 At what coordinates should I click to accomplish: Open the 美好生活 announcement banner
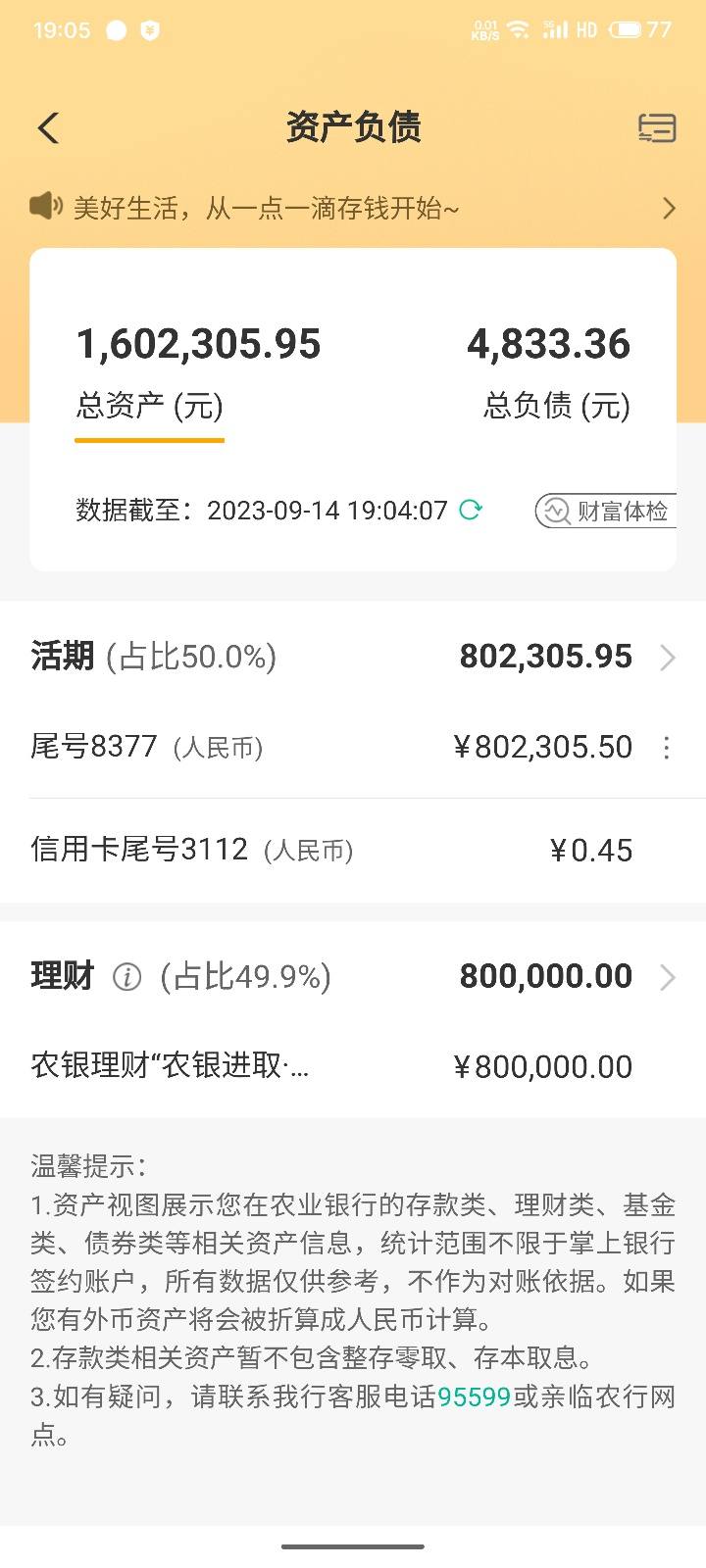tap(353, 208)
